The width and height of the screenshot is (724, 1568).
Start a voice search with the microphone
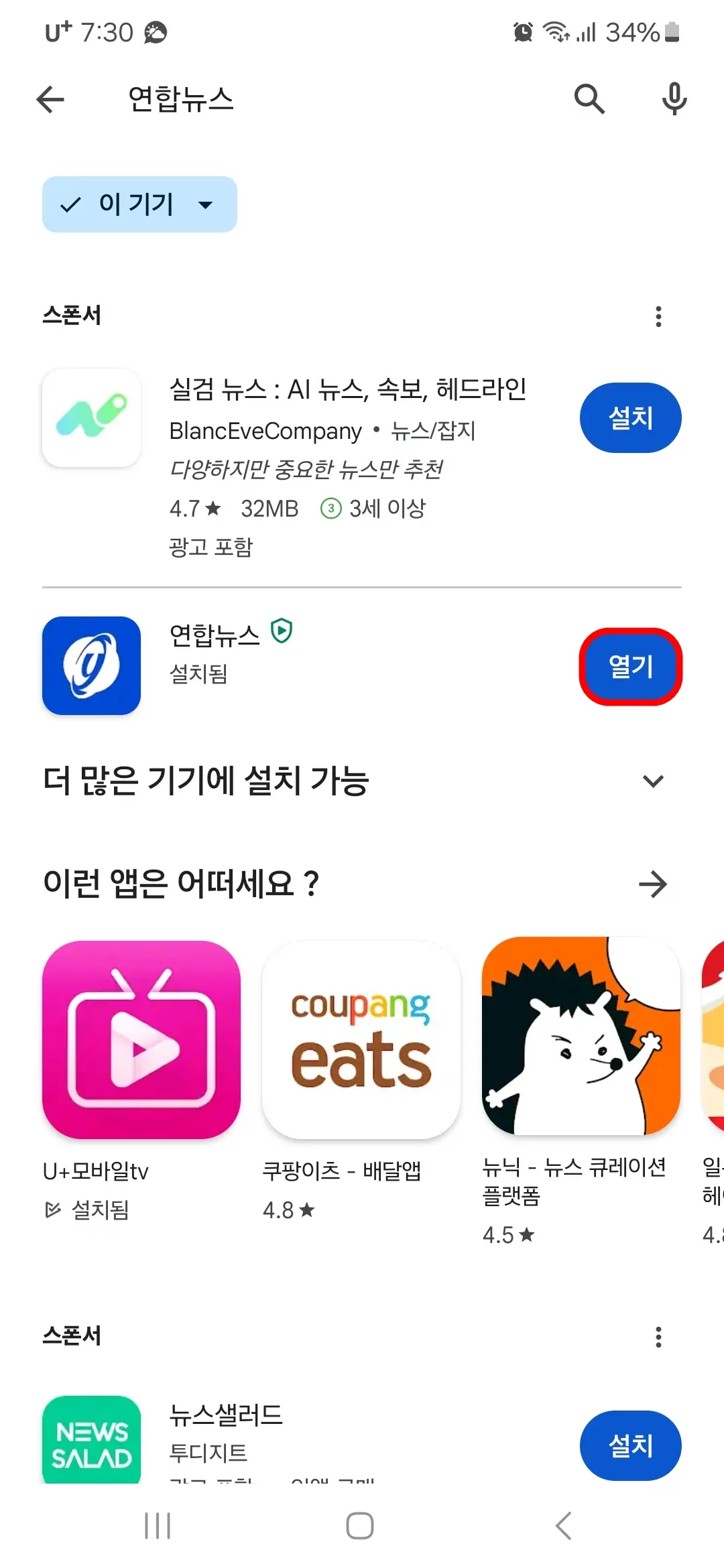tap(674, 99)
